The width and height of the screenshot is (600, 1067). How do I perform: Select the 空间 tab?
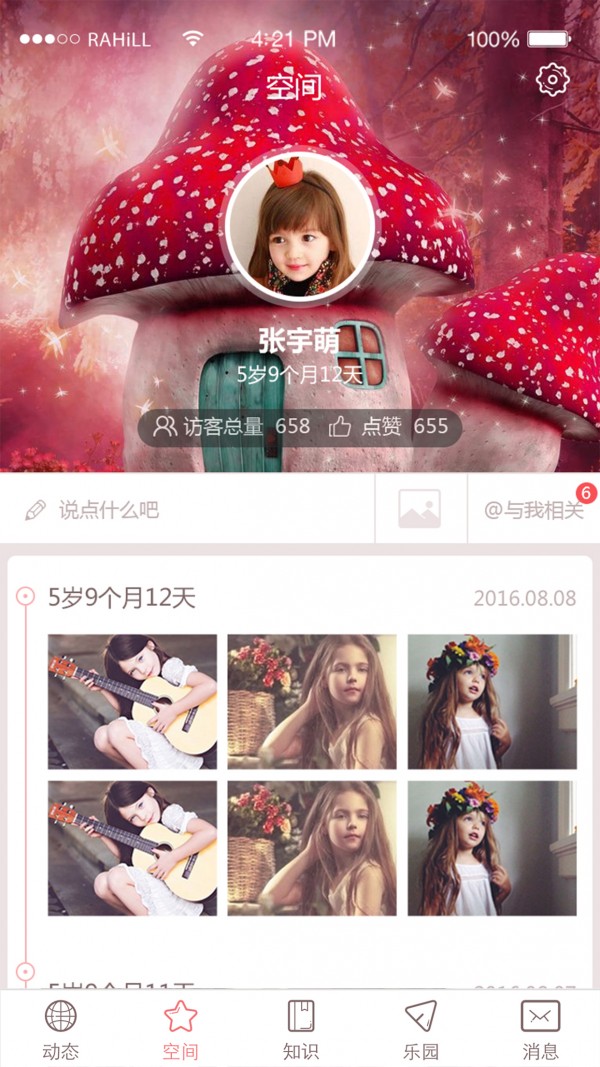pos(180,1030)
